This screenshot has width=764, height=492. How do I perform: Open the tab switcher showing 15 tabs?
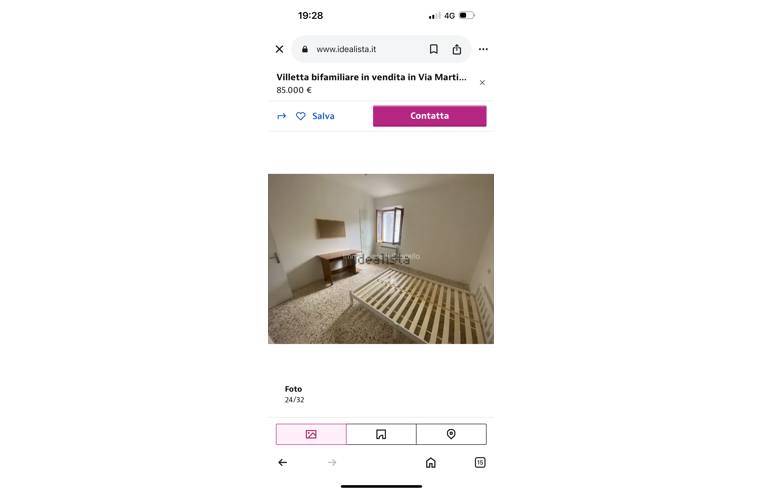tap(480, 462)
